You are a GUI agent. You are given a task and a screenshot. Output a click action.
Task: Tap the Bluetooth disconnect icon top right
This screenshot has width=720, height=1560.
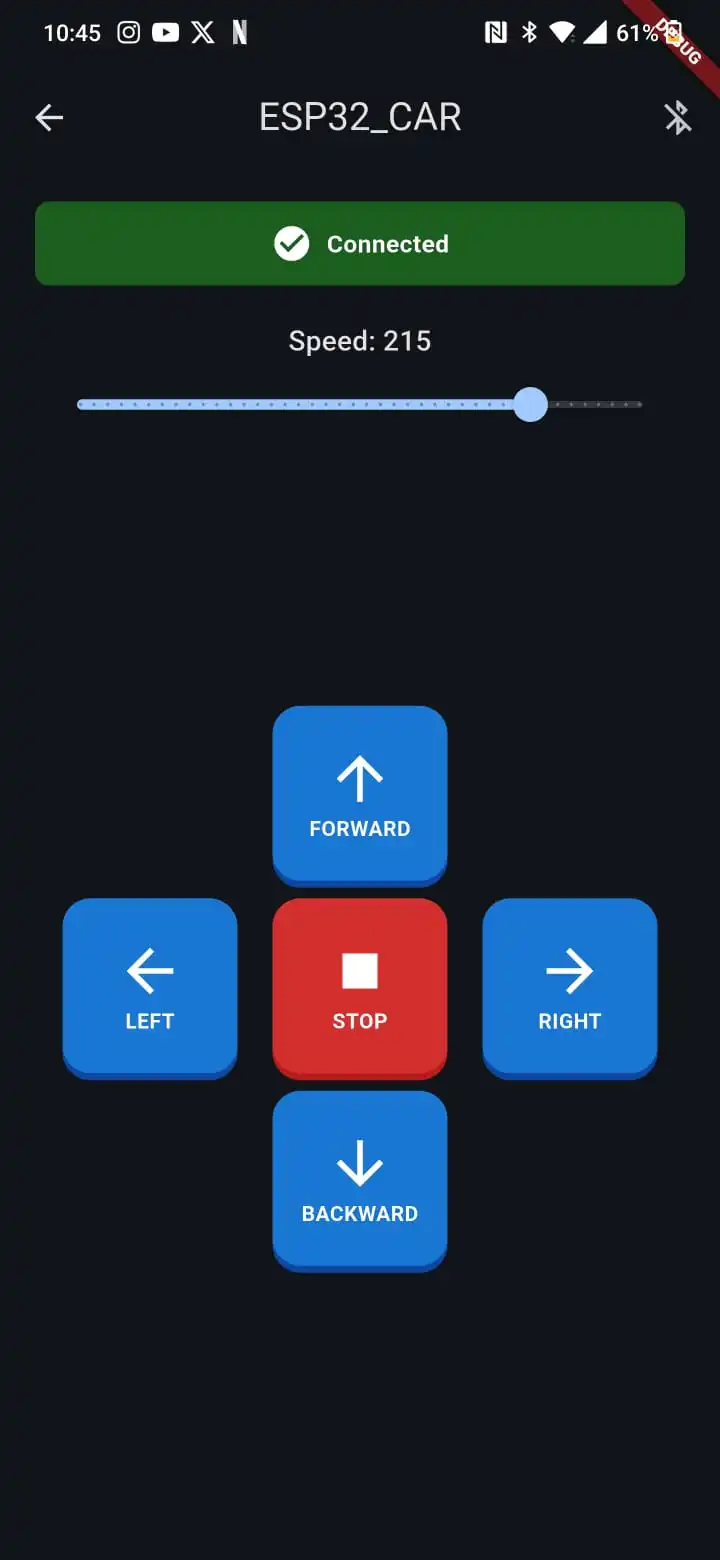(x=677, y=117)
